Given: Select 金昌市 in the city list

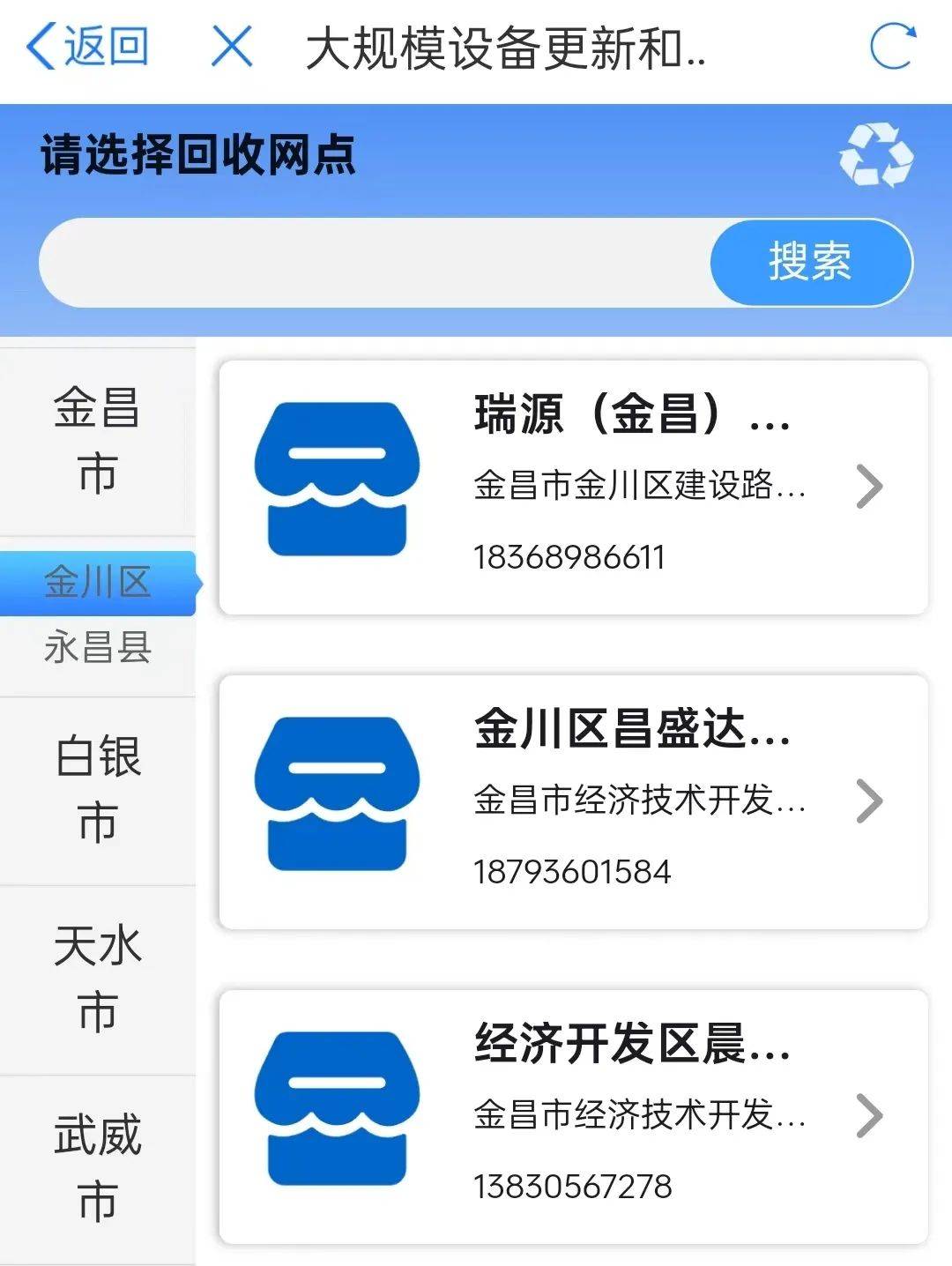Looking at the screenshot, I should click(97, 441).
